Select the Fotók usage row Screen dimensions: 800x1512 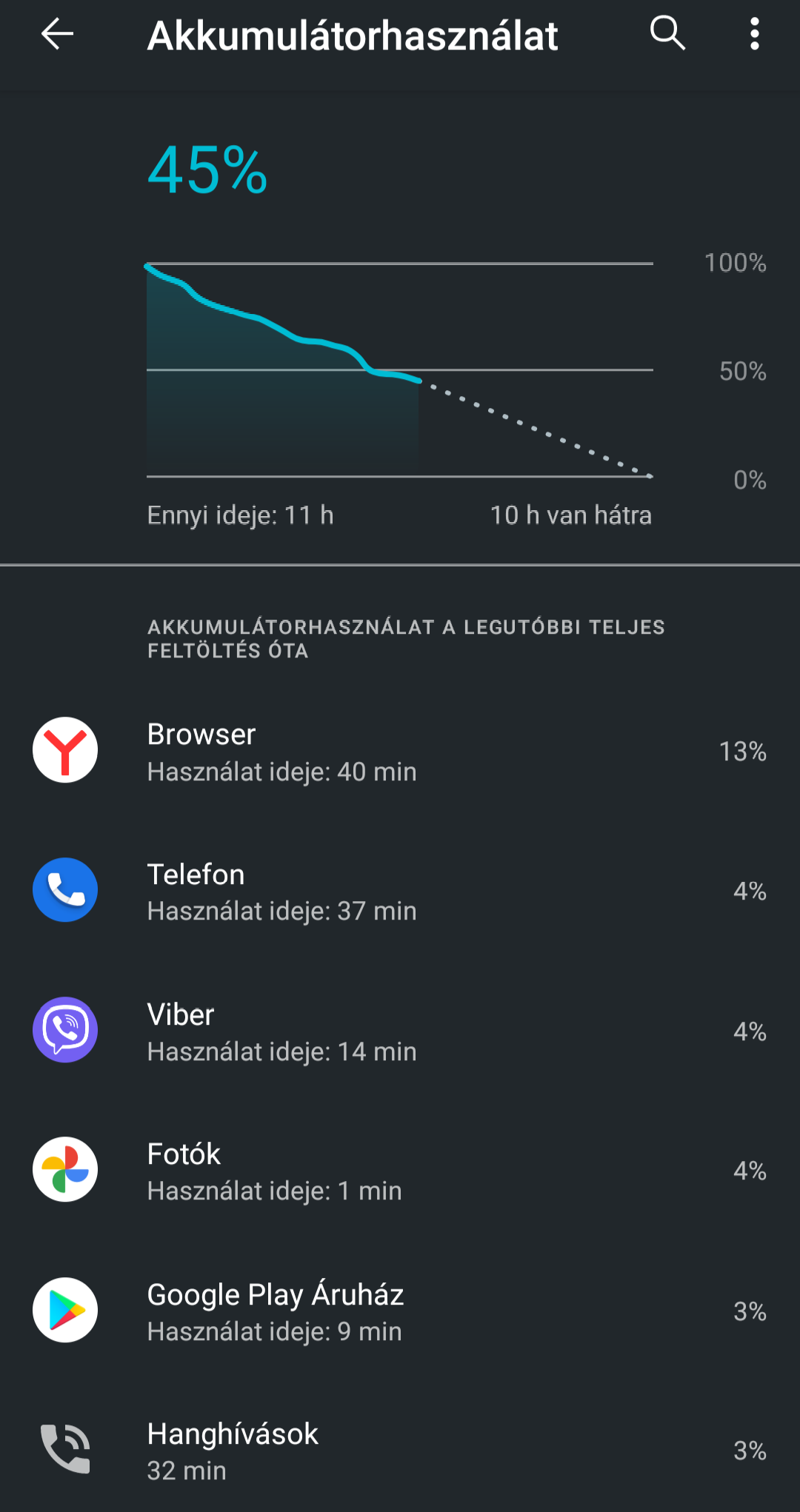(x=400, y=1171)
